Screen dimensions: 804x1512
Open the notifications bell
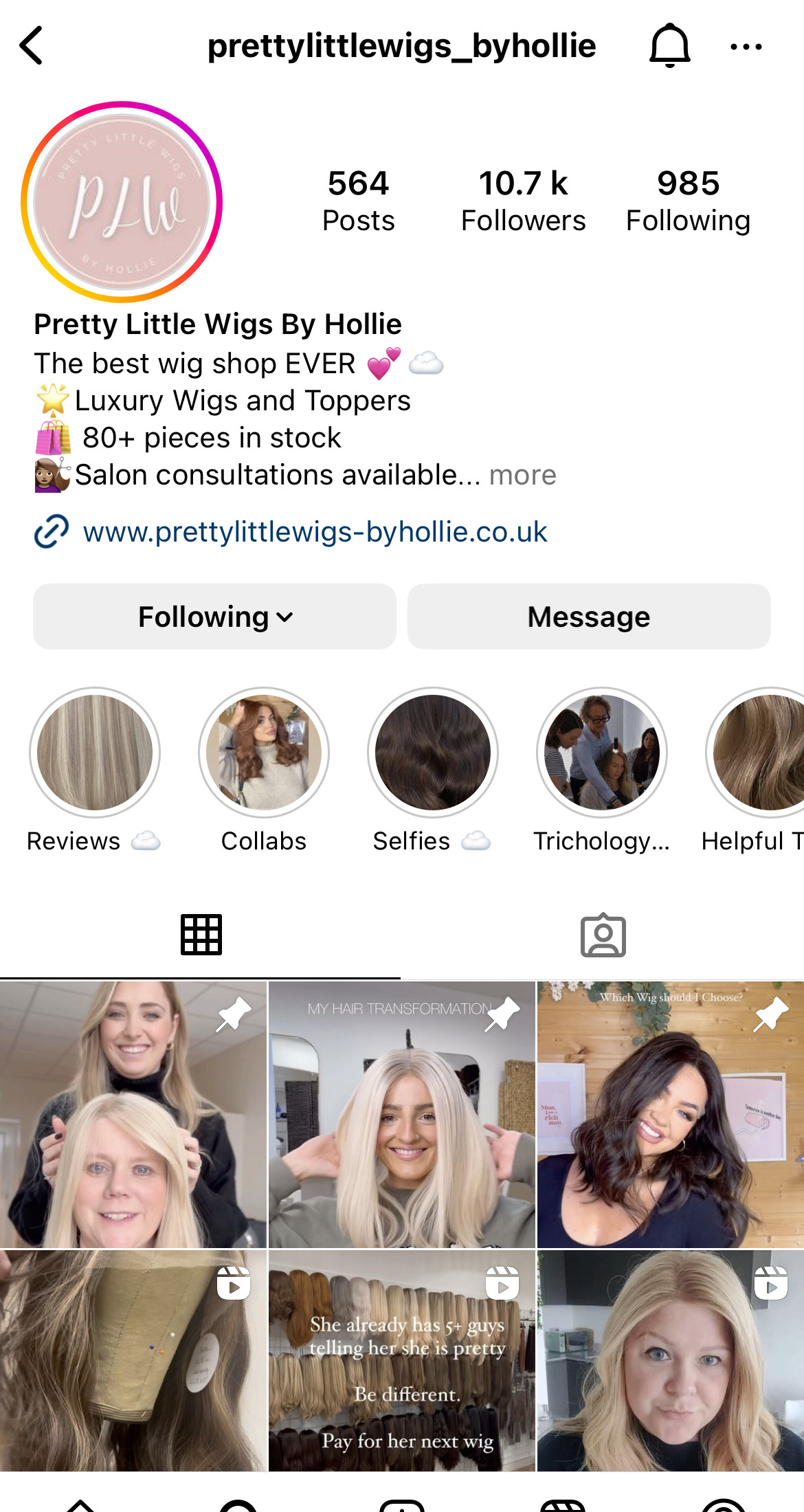(x=669, y=46)
